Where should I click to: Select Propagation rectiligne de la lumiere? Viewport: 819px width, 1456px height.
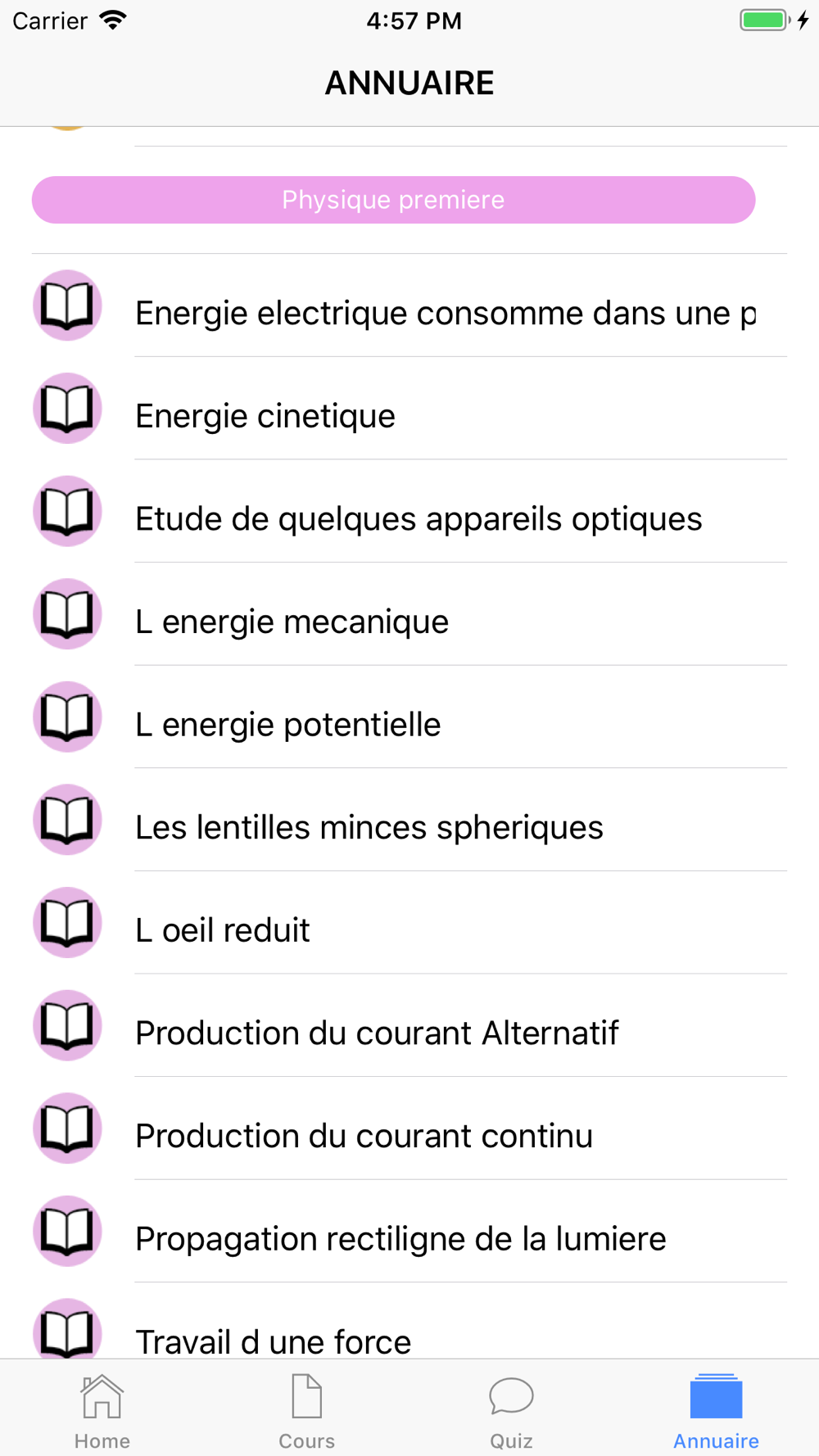tap(409, 1232)
